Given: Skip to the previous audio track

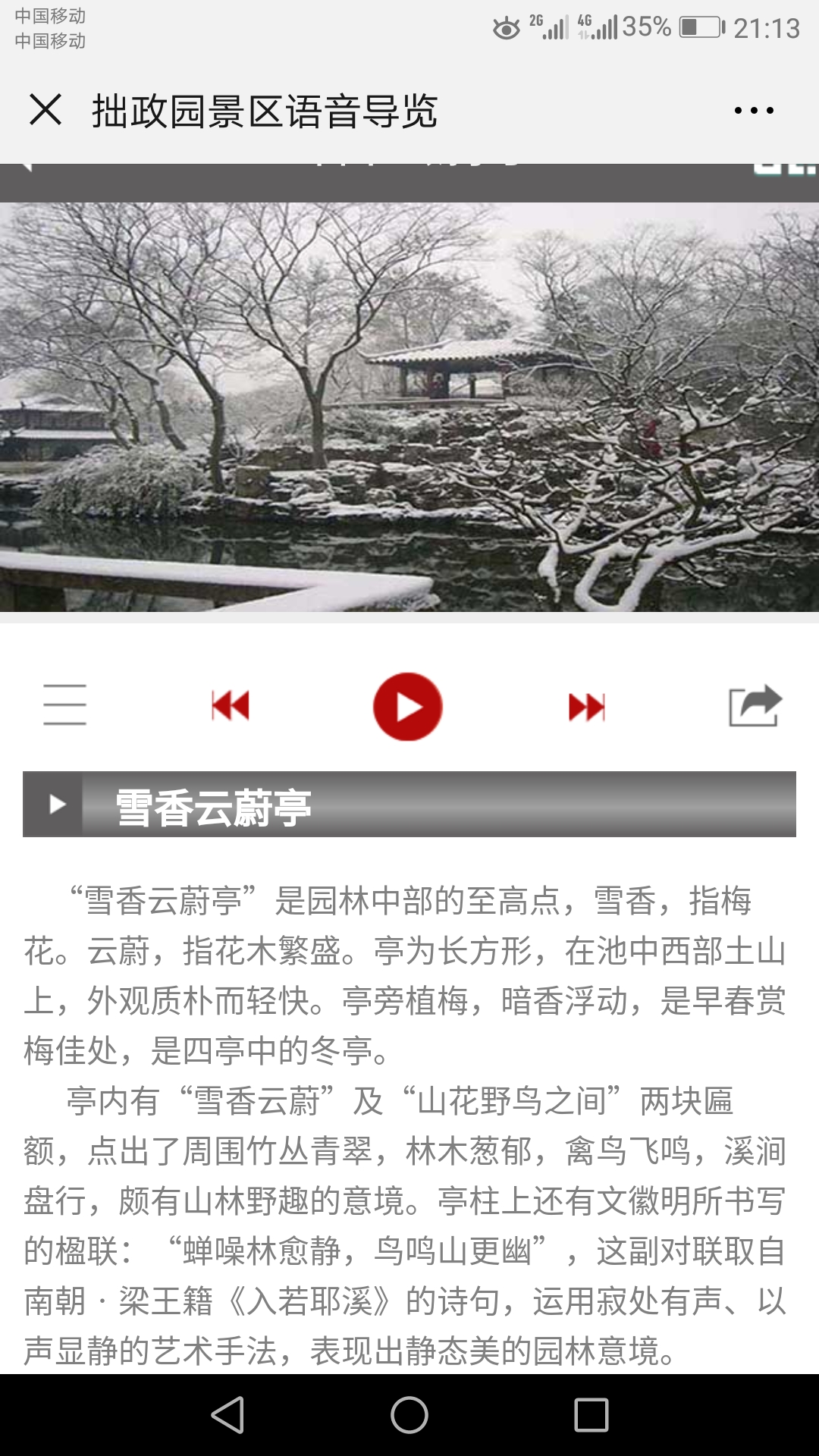Looking at the screenshot, I should 231,705.
